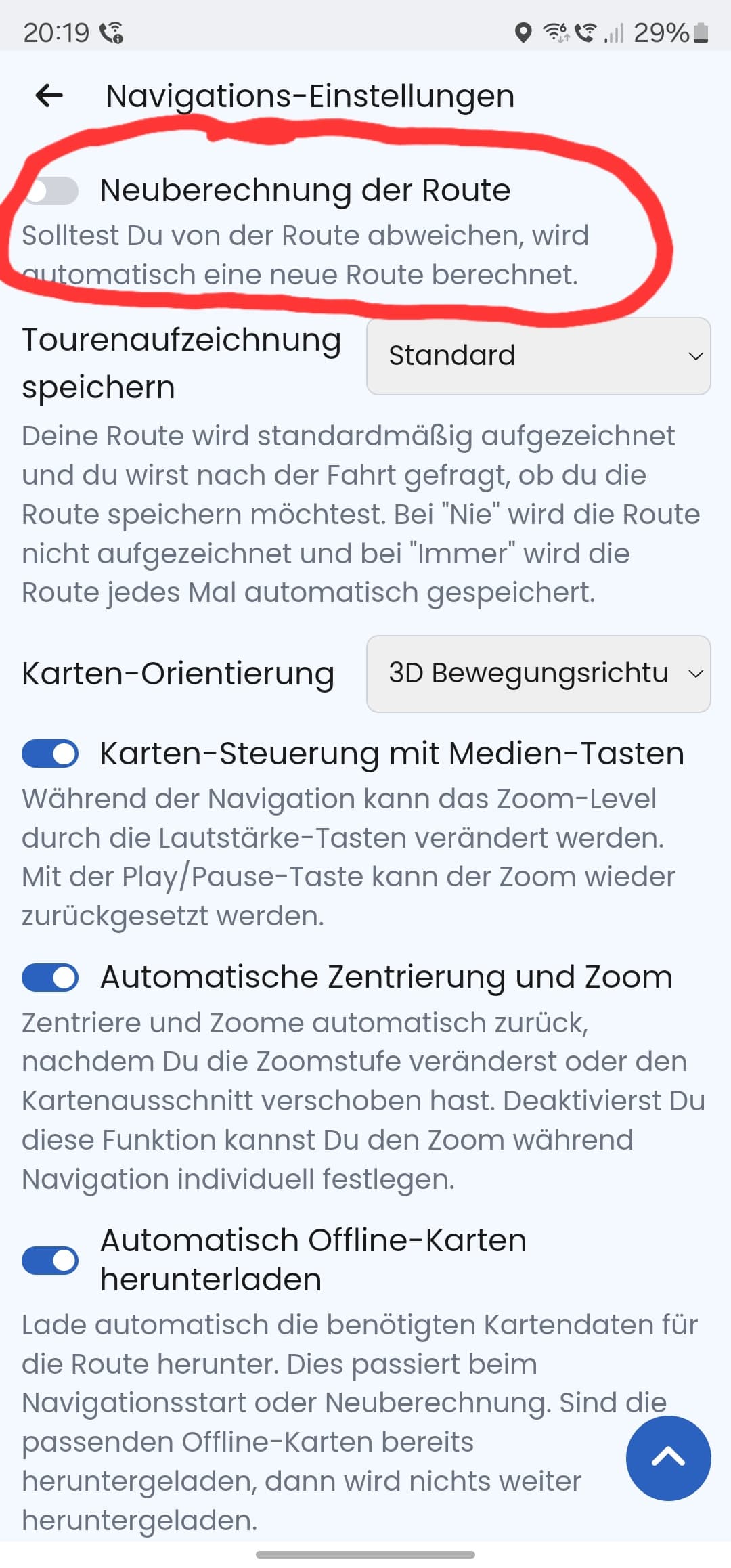Open the Tourenaufzeichnung speichern dropdown
Screen dimensions: 731x1568
click(538, 356)
